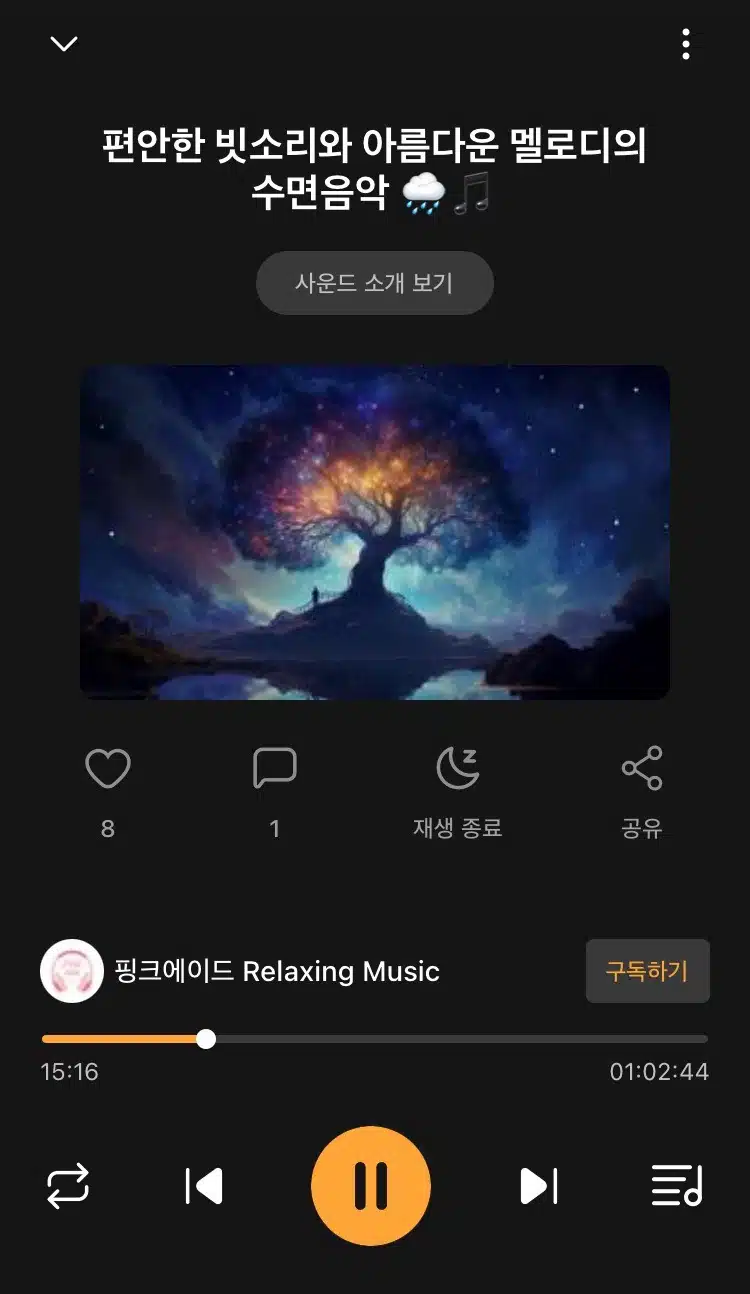Open the comments bubble icon
Viewport: 750px width, 1294px height.
click(275, 768)
